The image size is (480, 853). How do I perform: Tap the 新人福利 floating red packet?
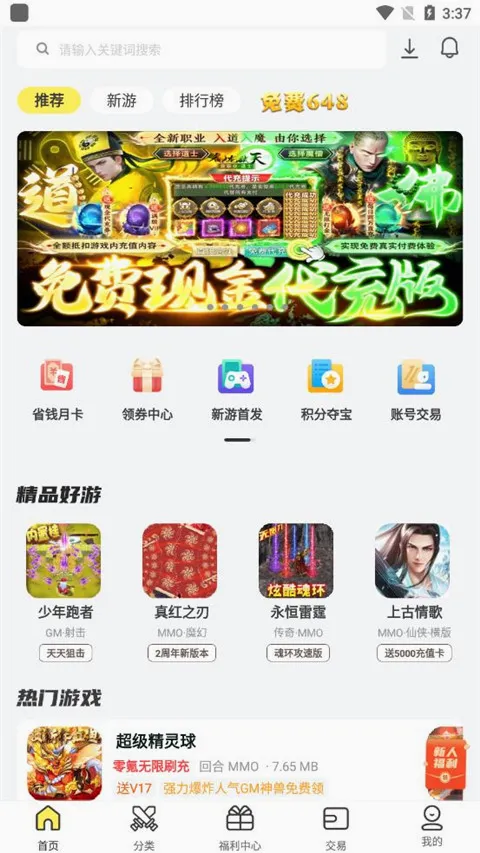pos(445,759)
